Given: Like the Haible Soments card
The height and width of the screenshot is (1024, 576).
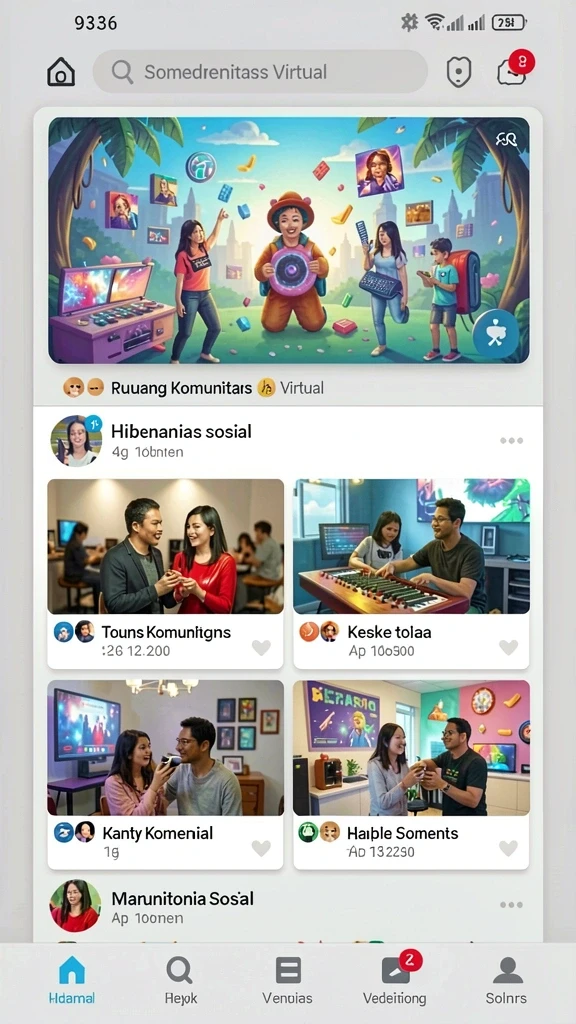Looking at the screenshot, I should click(x=508, y=848).
